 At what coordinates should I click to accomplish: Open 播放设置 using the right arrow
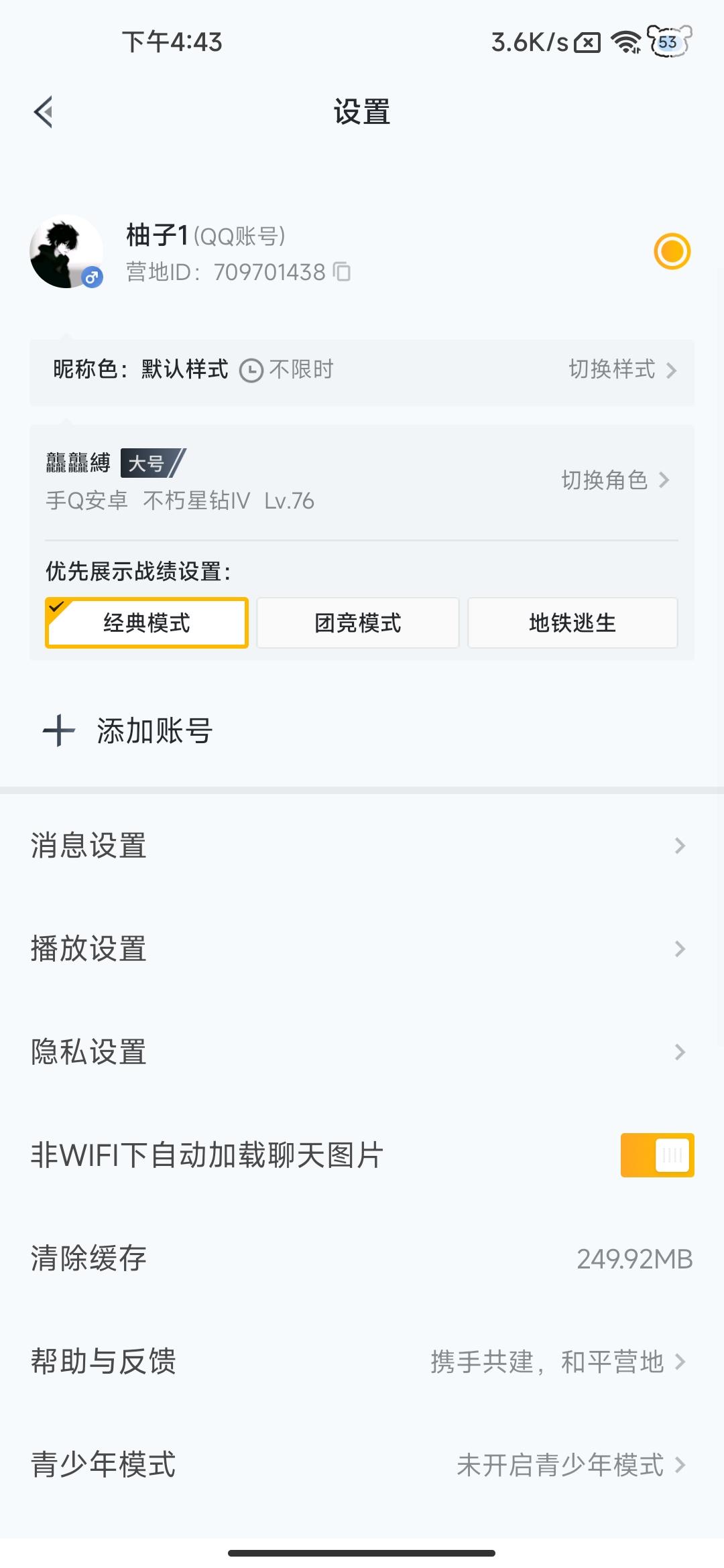pos(679,949)
